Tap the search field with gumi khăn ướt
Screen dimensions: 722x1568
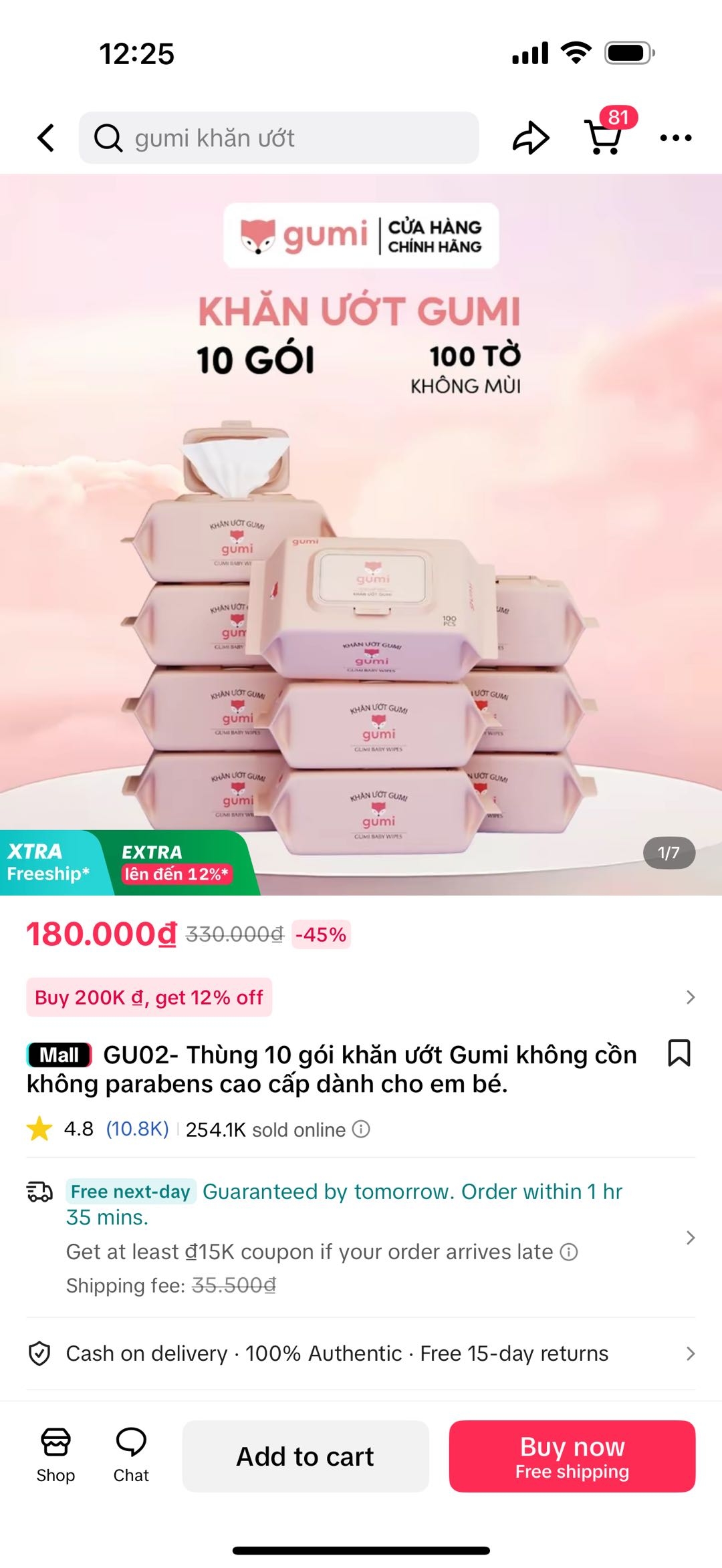[279, 138]
